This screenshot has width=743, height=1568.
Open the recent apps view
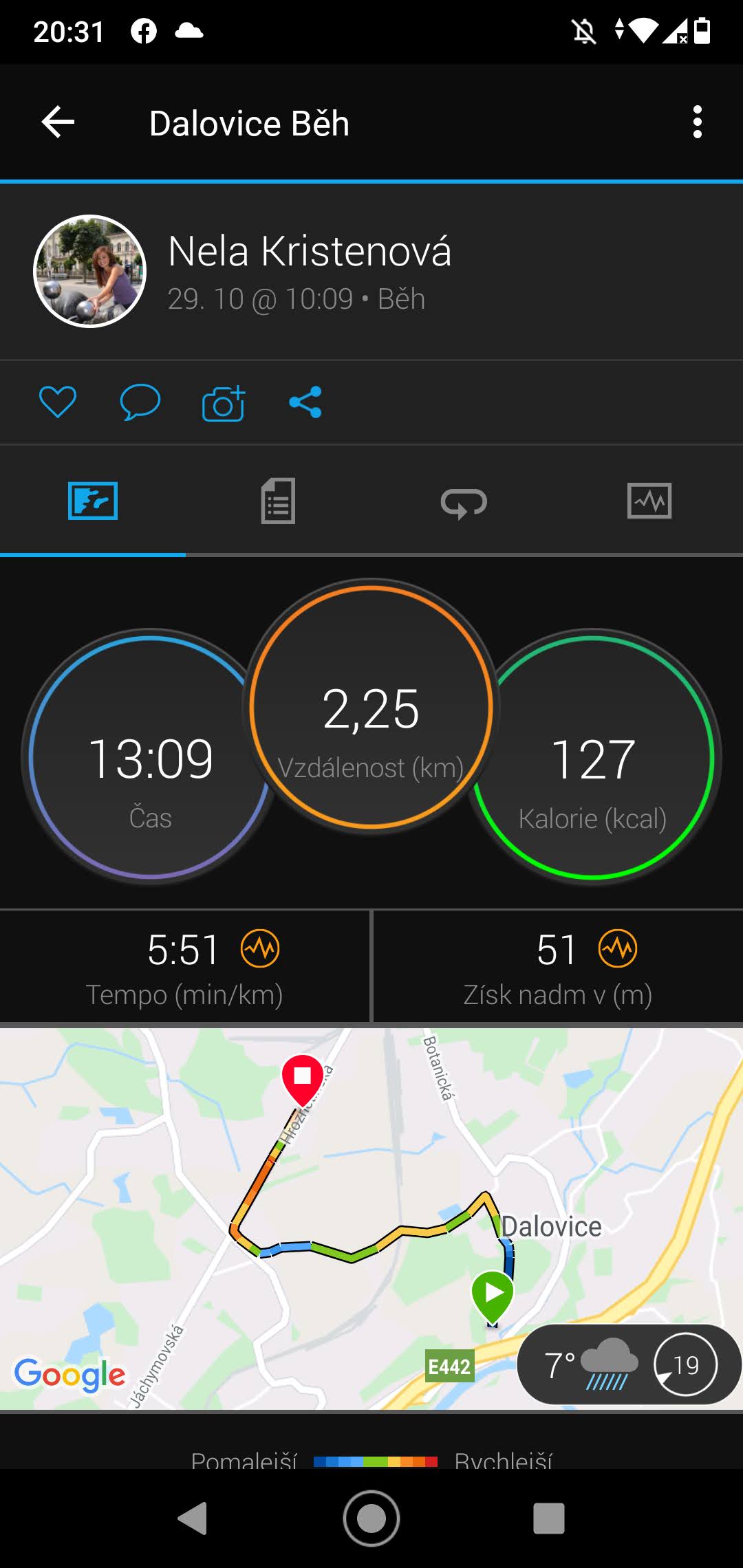coord(549,1518)
